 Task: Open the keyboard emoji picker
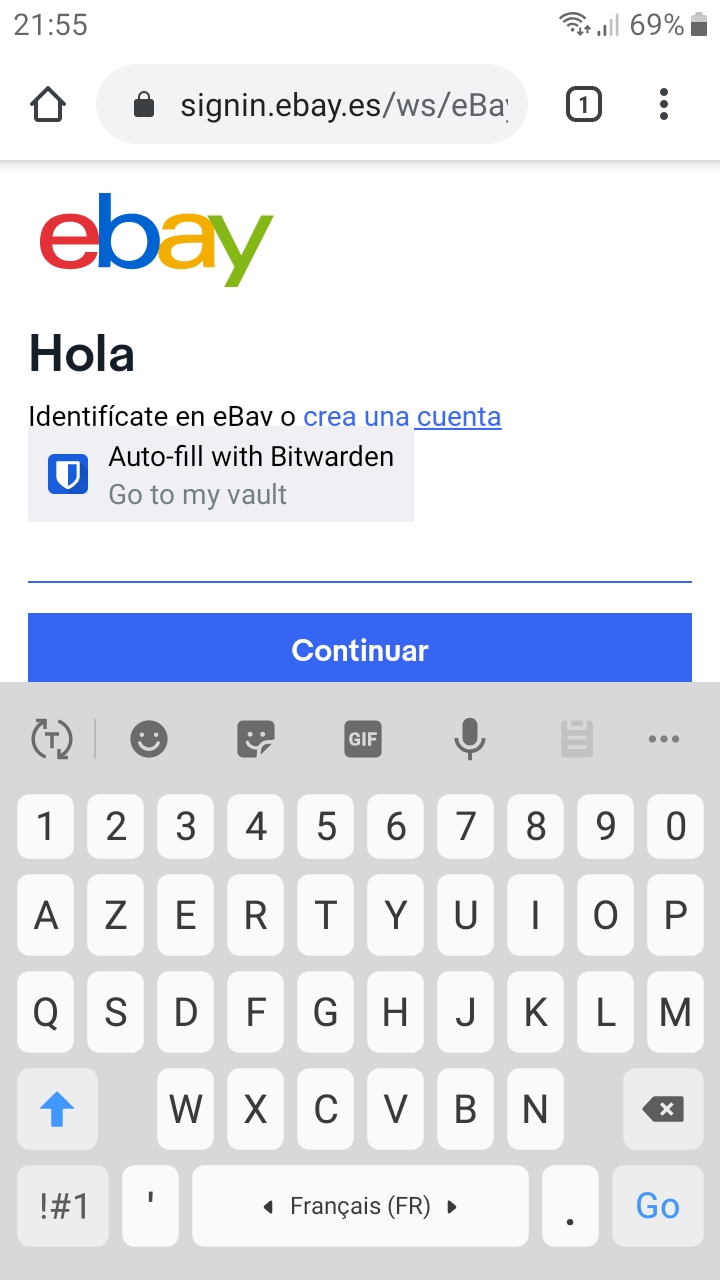[x=149, y=739]
